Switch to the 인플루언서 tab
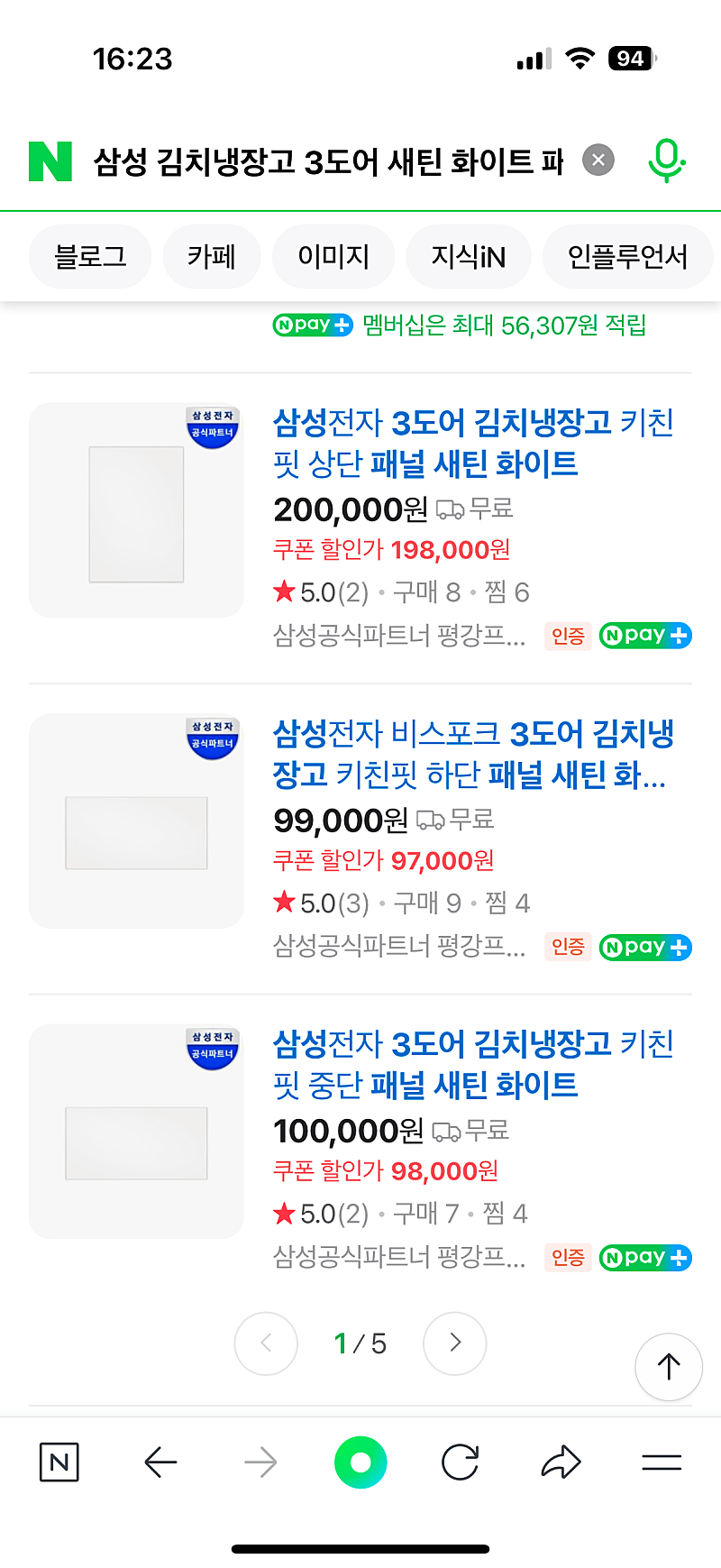 (627, 257)
